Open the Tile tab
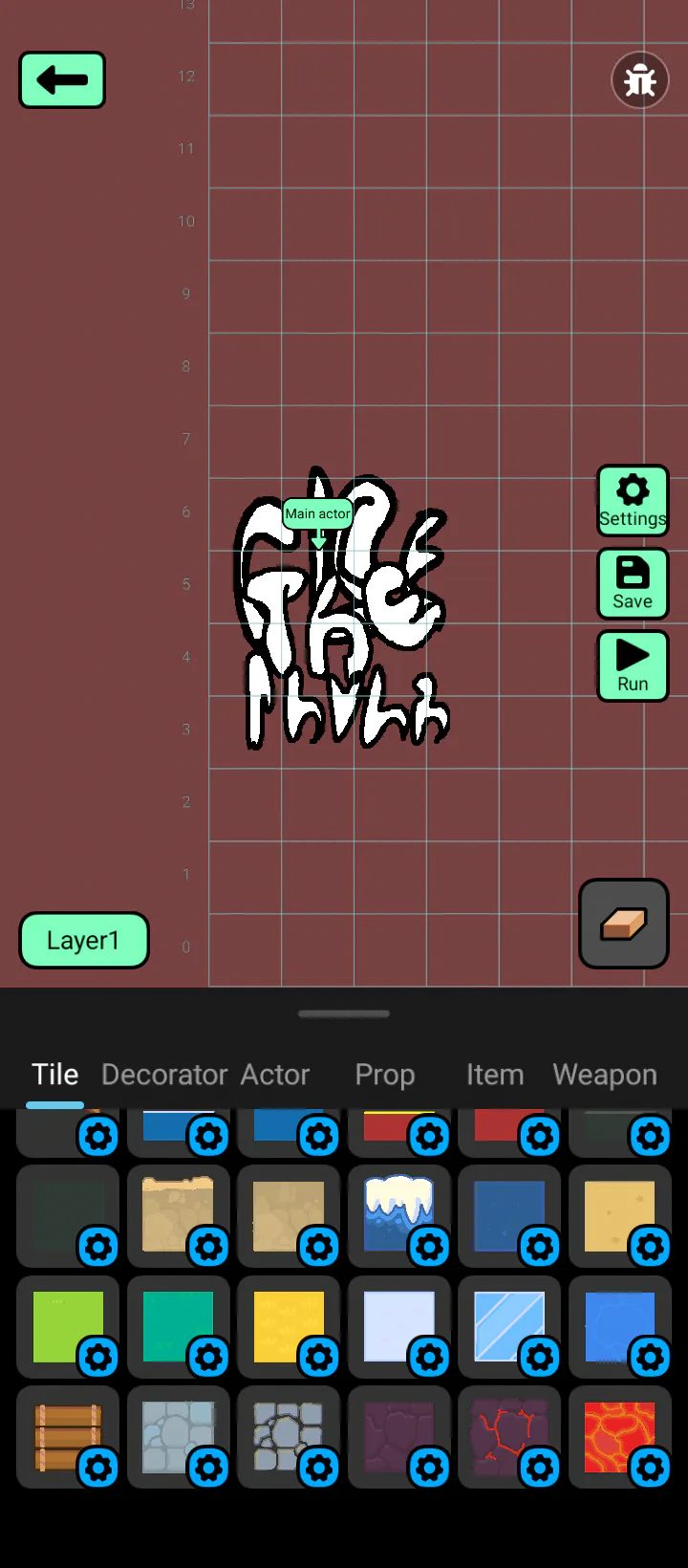 [x=54, y=1075]
